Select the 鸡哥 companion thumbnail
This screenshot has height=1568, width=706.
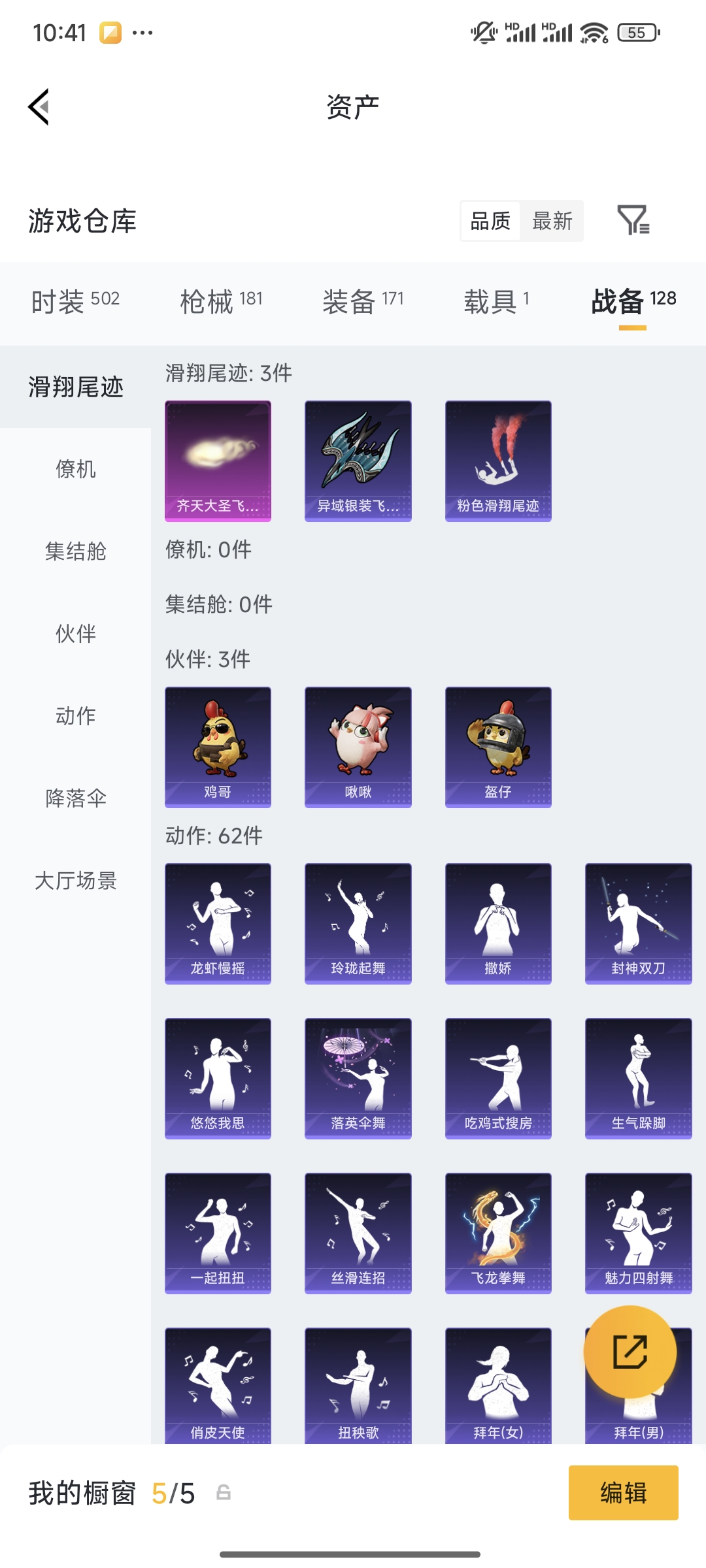218,745
